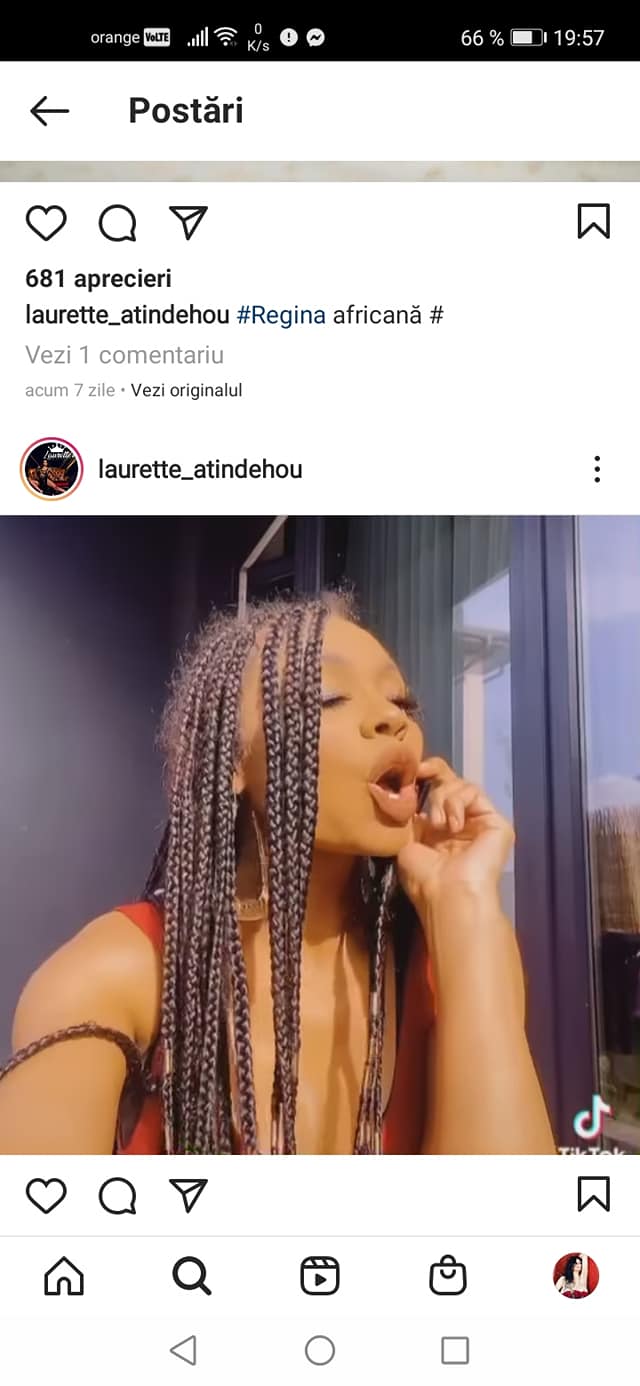Switch to the Search tab
The image size is (640, 1386).
click(x=191, y=1276)
